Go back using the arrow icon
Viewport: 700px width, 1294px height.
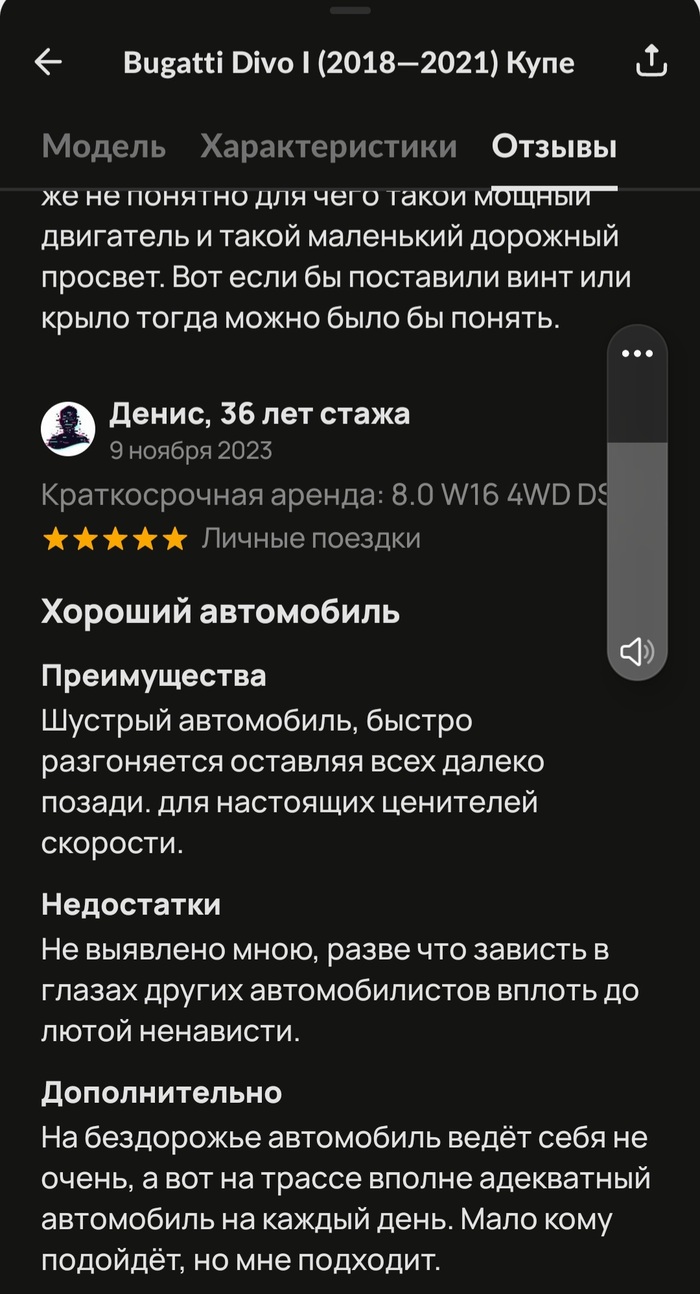[48, 62]
